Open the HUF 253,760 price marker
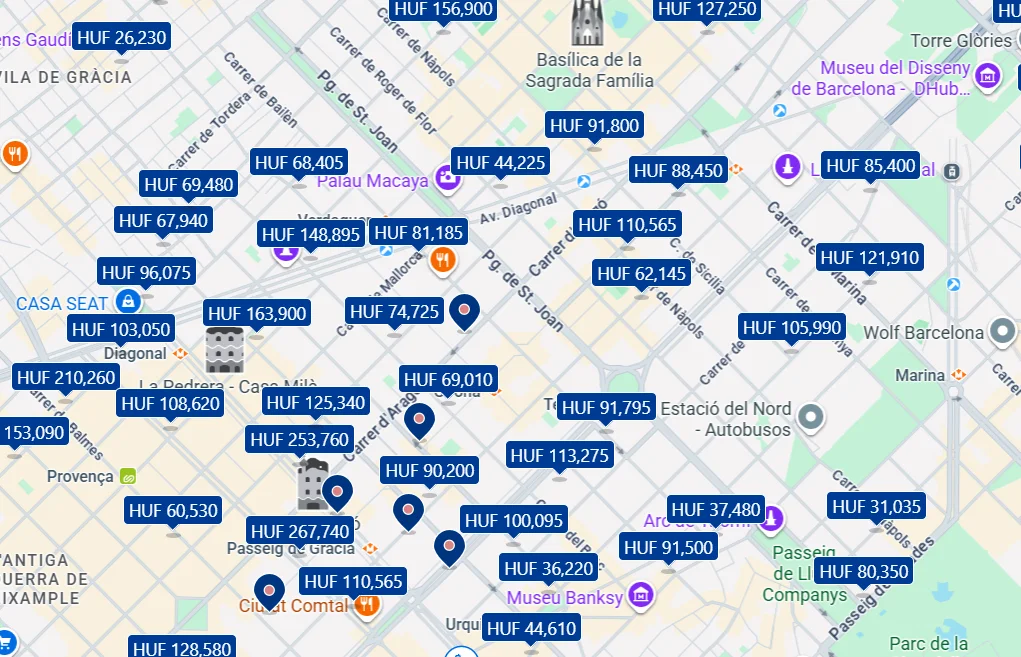 [x=299, y=439]
